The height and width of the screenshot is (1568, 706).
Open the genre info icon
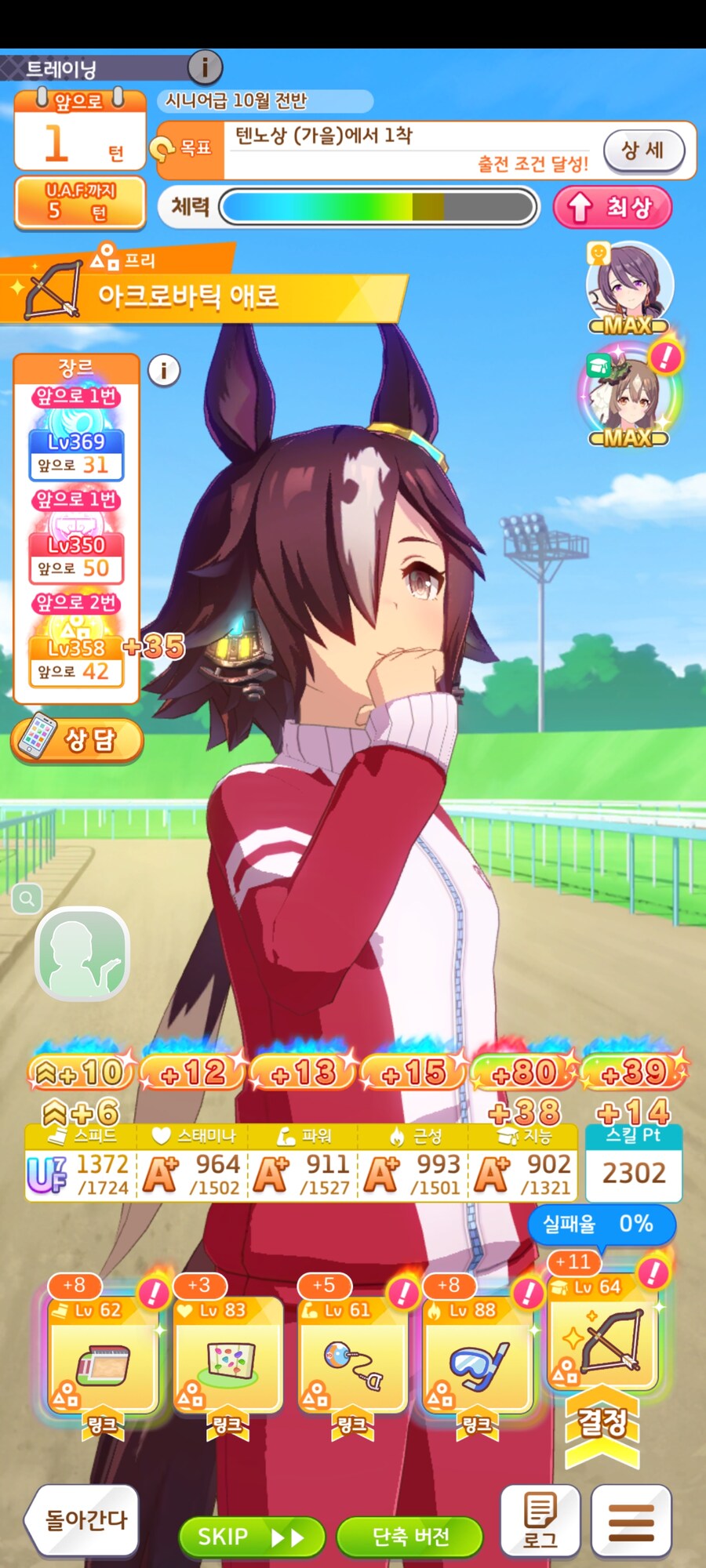164,370
